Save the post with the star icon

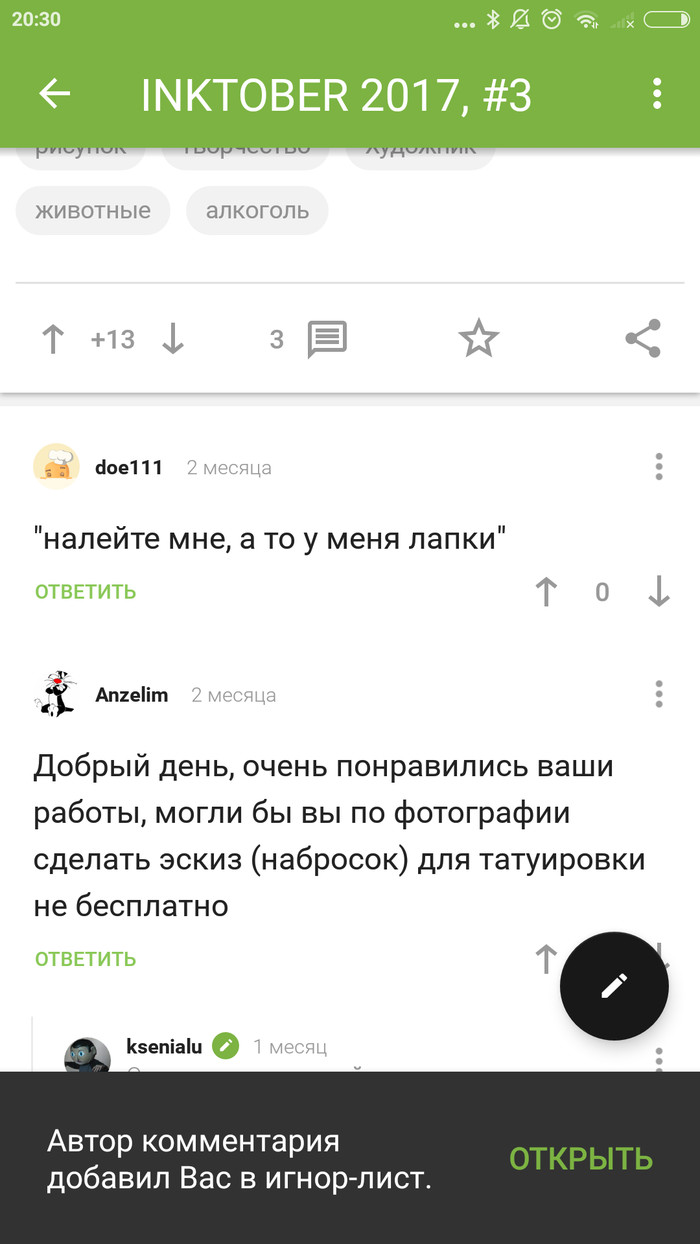click(478, 340)
